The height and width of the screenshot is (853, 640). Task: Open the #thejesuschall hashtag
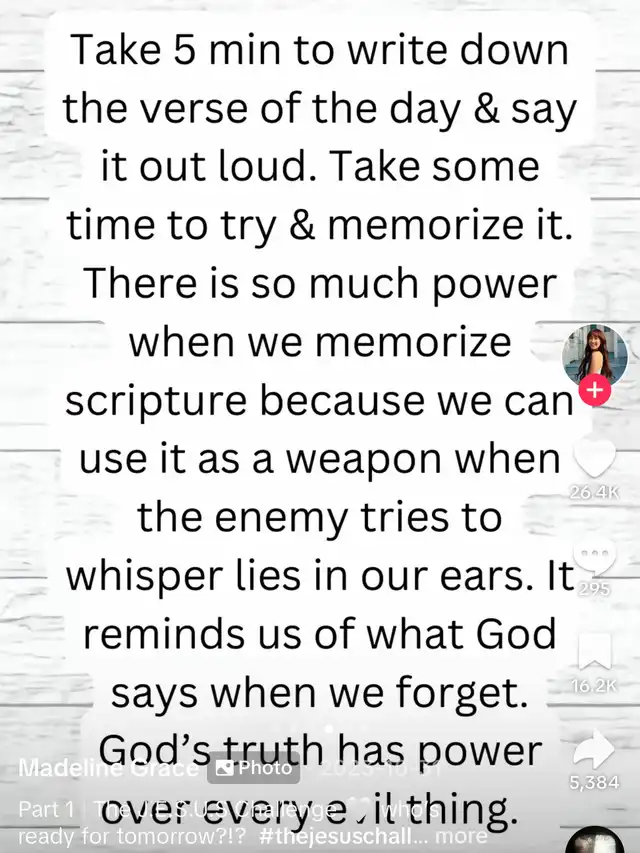tap(344, 835)
